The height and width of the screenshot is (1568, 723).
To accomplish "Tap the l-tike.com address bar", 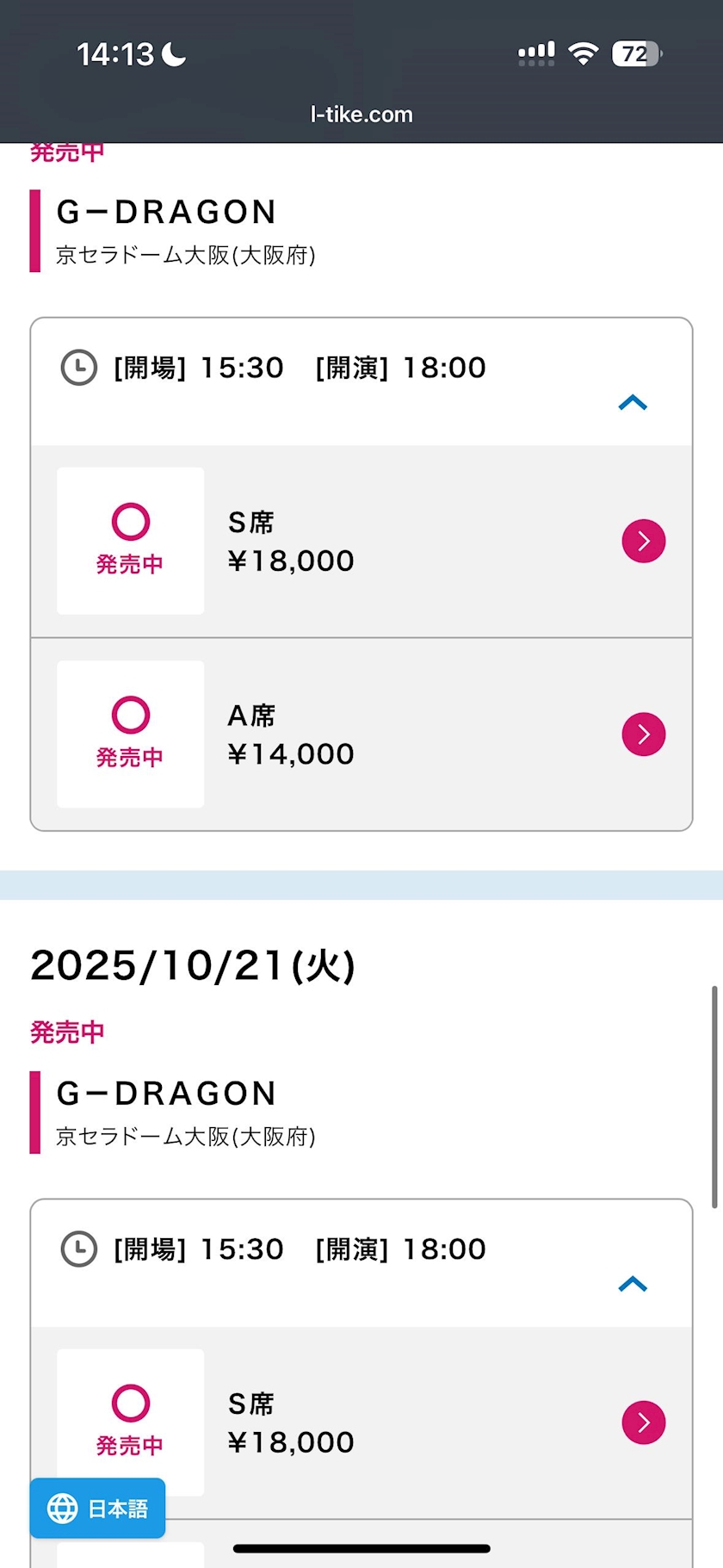I will (x=361, y=115).
